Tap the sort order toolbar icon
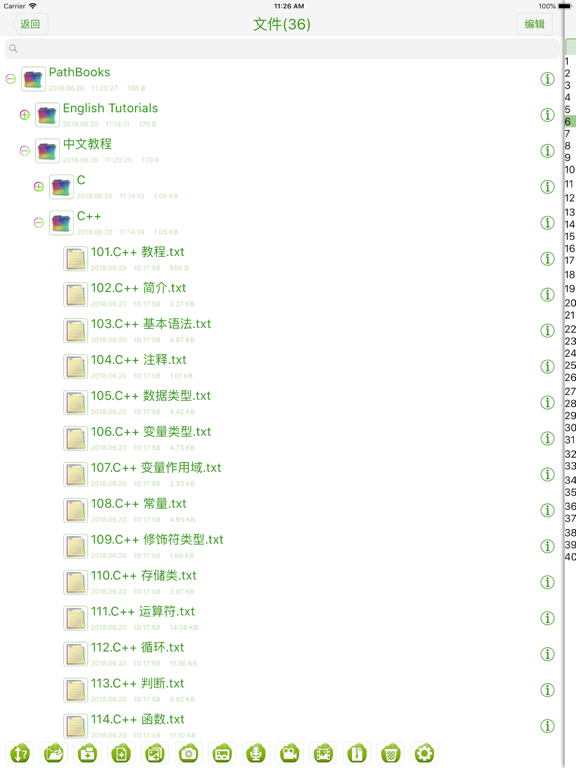 coord(20,753)
